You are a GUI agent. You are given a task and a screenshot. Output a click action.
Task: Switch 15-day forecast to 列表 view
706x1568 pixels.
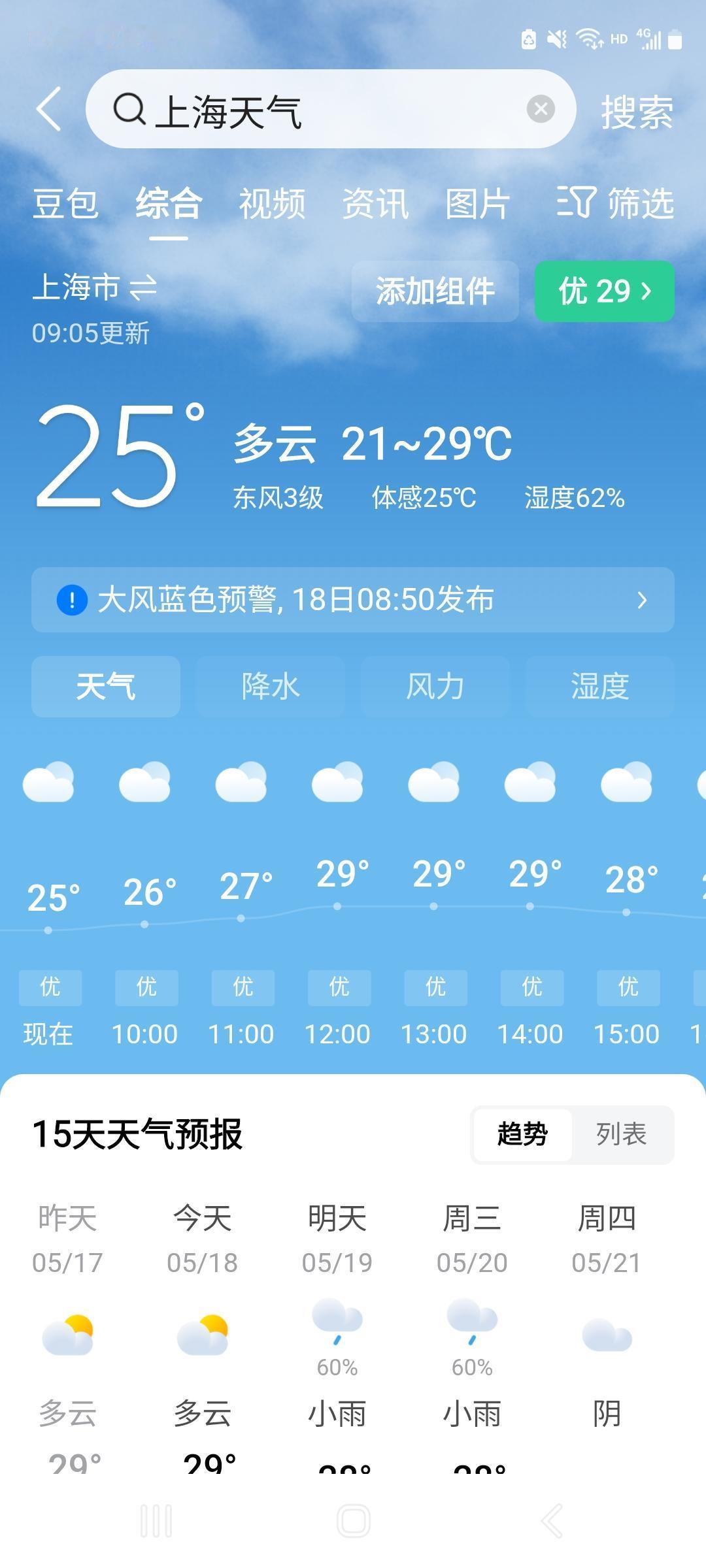pyautogui.click(x=621, y=1134)
